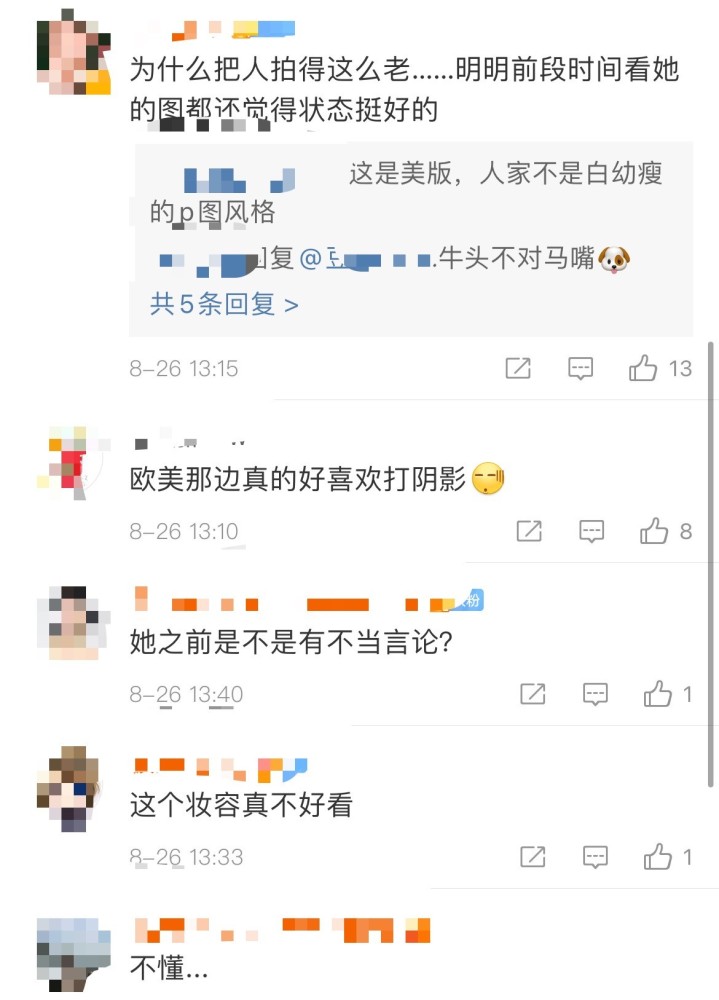Reply to the comment 她之前是不是有不当言论

pyautogui.click(x=595, y=694)
